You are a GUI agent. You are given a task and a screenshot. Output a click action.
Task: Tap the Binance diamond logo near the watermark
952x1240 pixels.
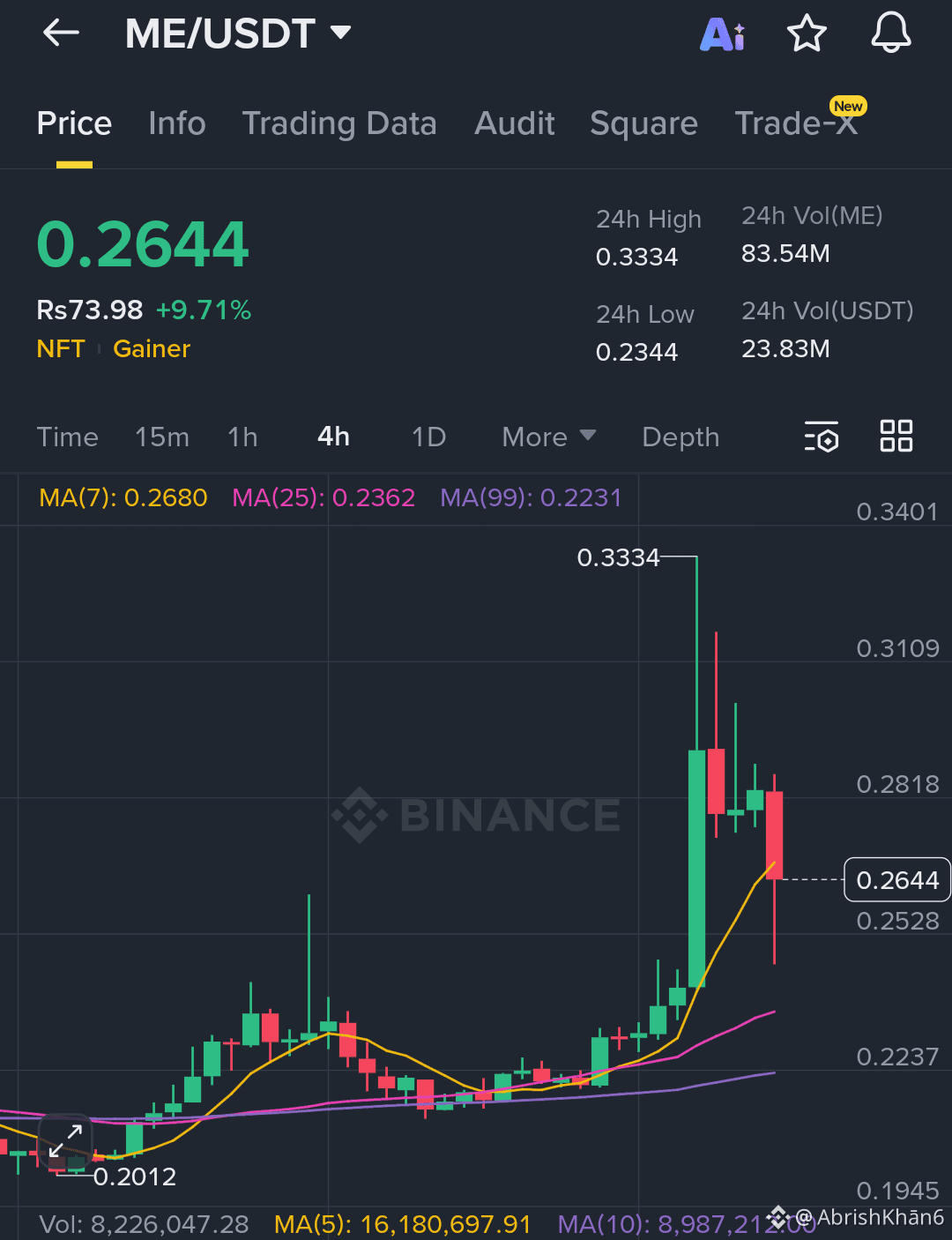point(361,816)
